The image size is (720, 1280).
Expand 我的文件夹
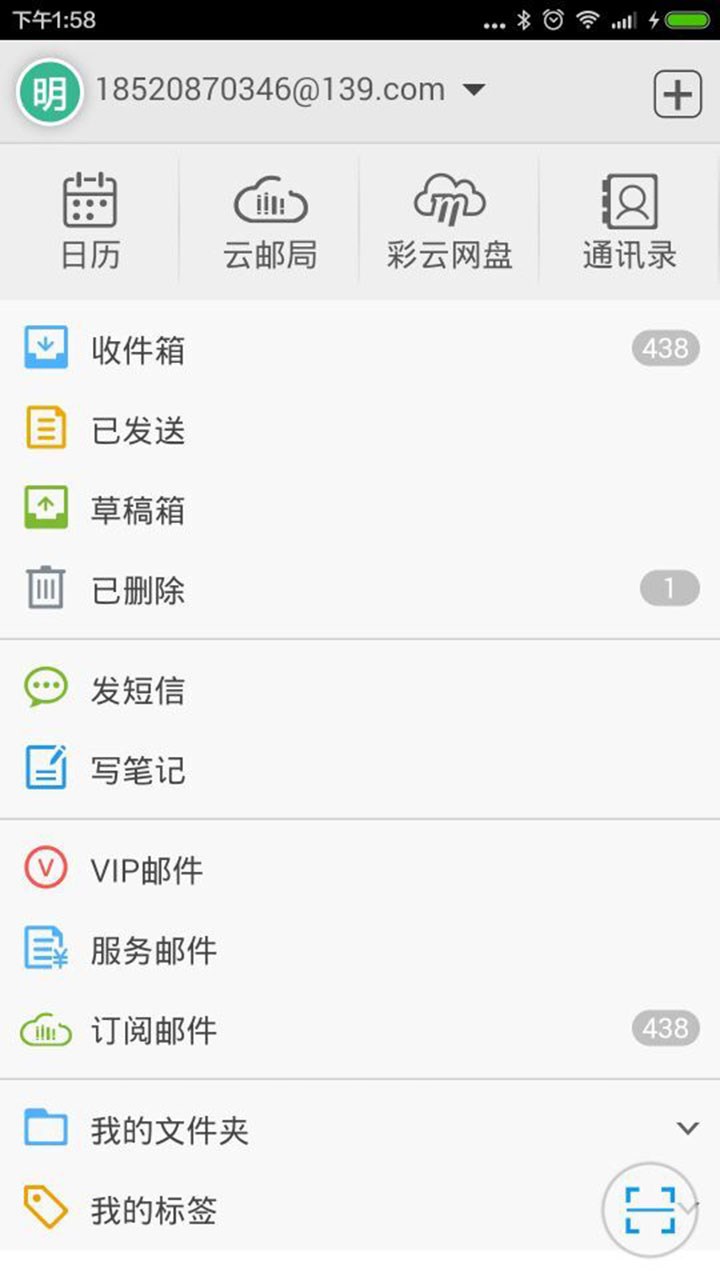pyautogui.click(x=360, y=1130)
